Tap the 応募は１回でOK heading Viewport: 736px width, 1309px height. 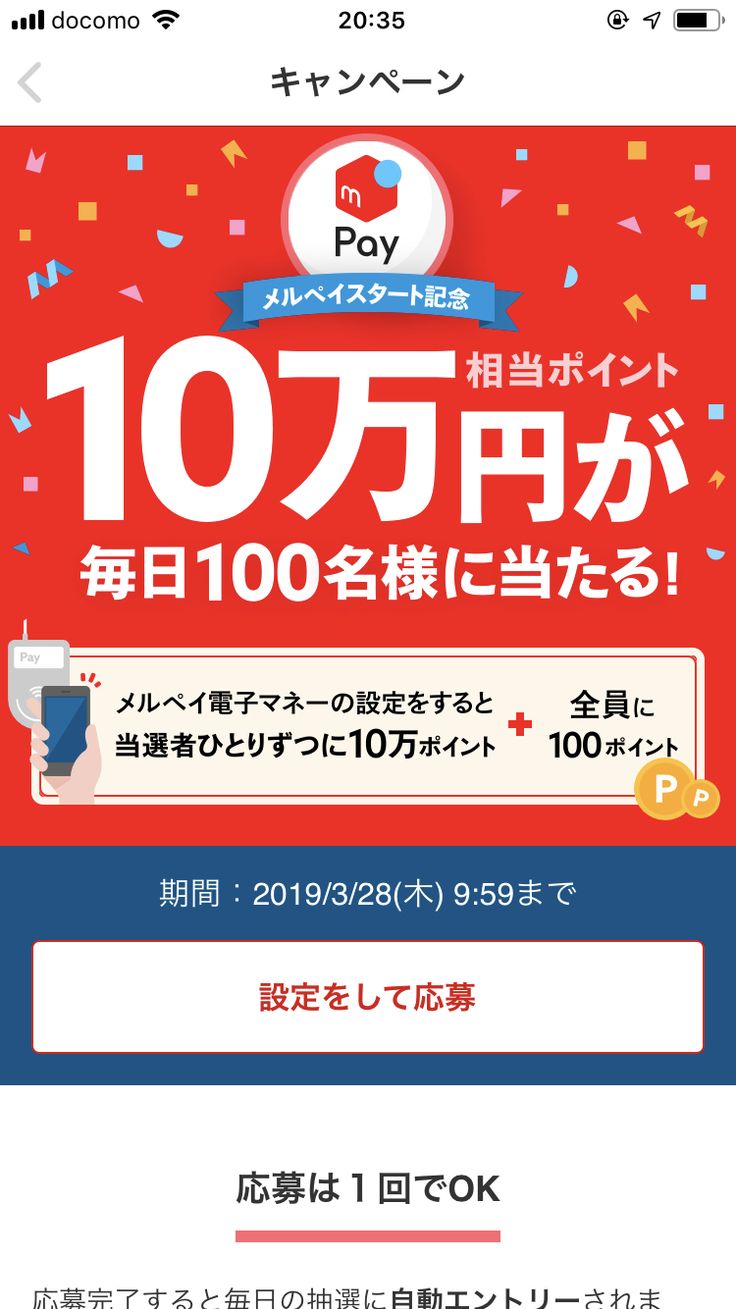[368, 1189]
